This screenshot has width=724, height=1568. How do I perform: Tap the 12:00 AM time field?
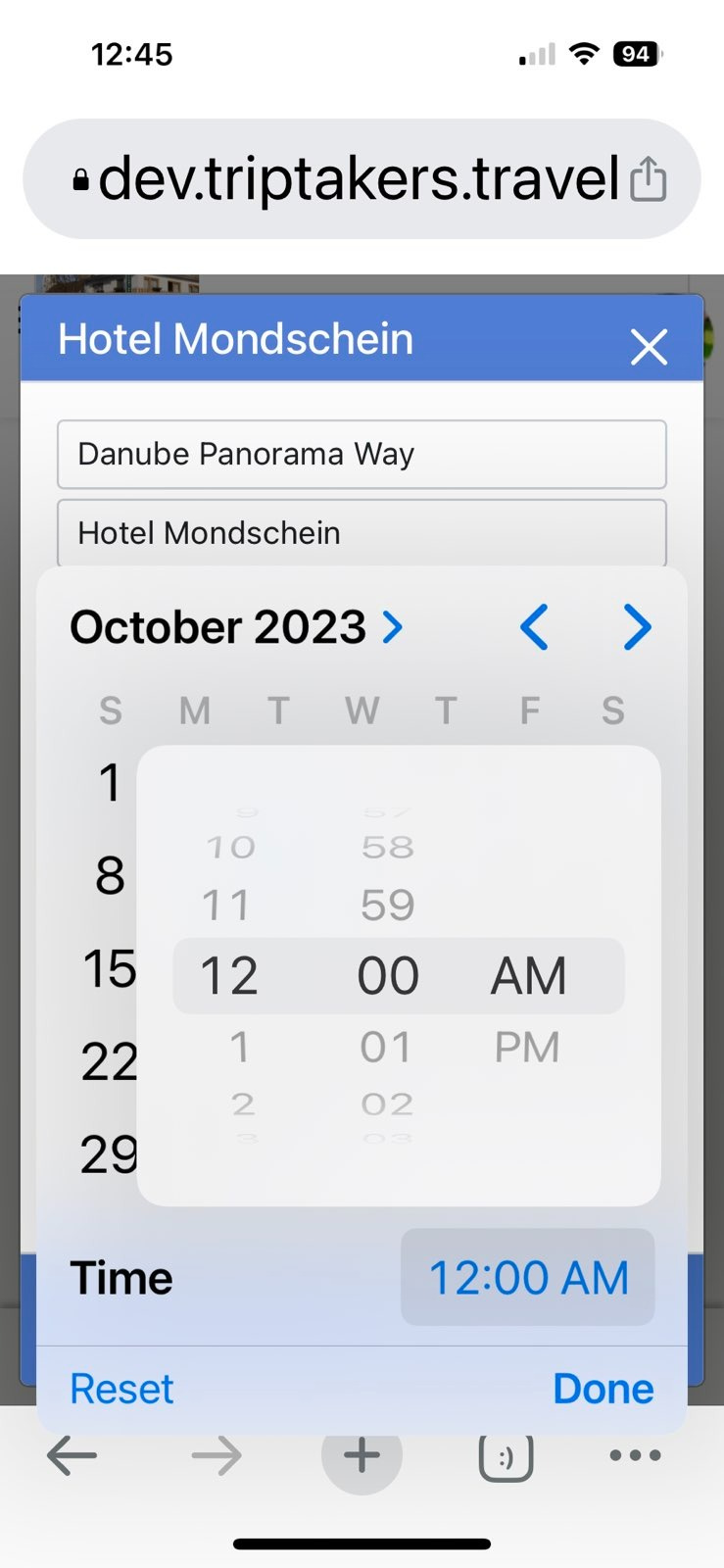coord(528,1278)
